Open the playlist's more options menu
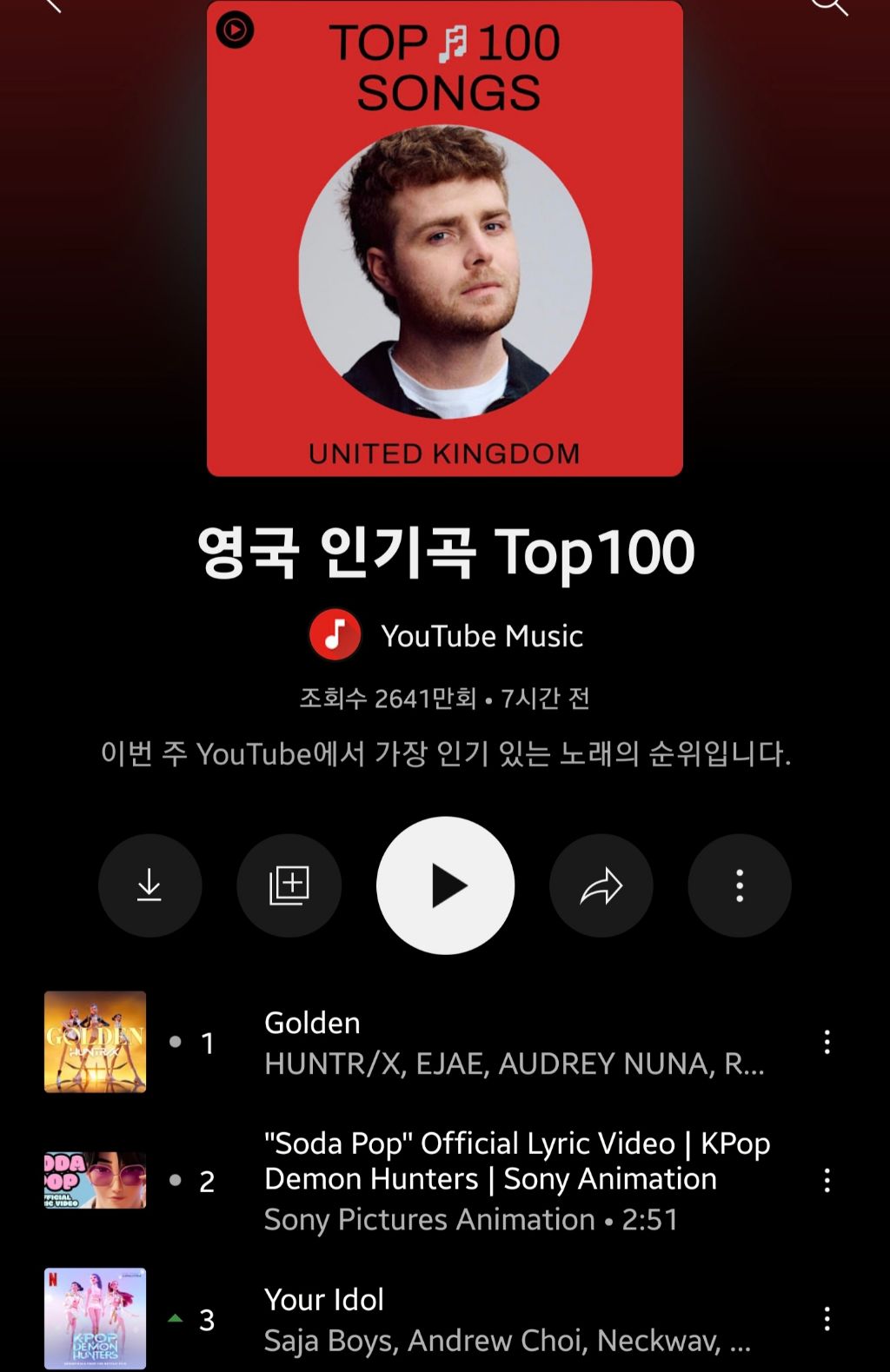The height and width of the screenshot is (1372, 890). click(739, 885)
